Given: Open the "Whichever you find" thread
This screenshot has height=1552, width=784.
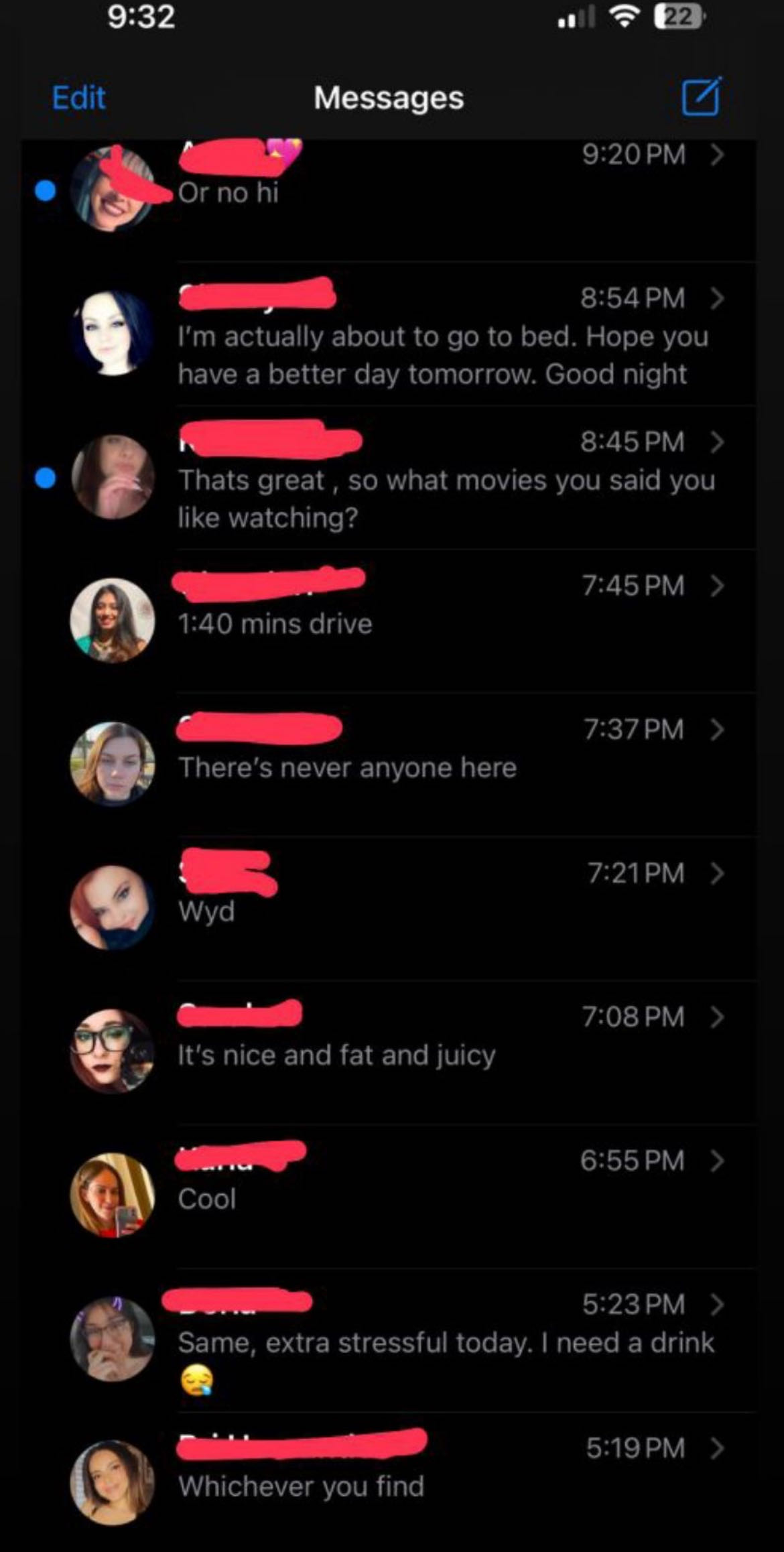Looking at the screenshot, I should [x=442, y=1486].
